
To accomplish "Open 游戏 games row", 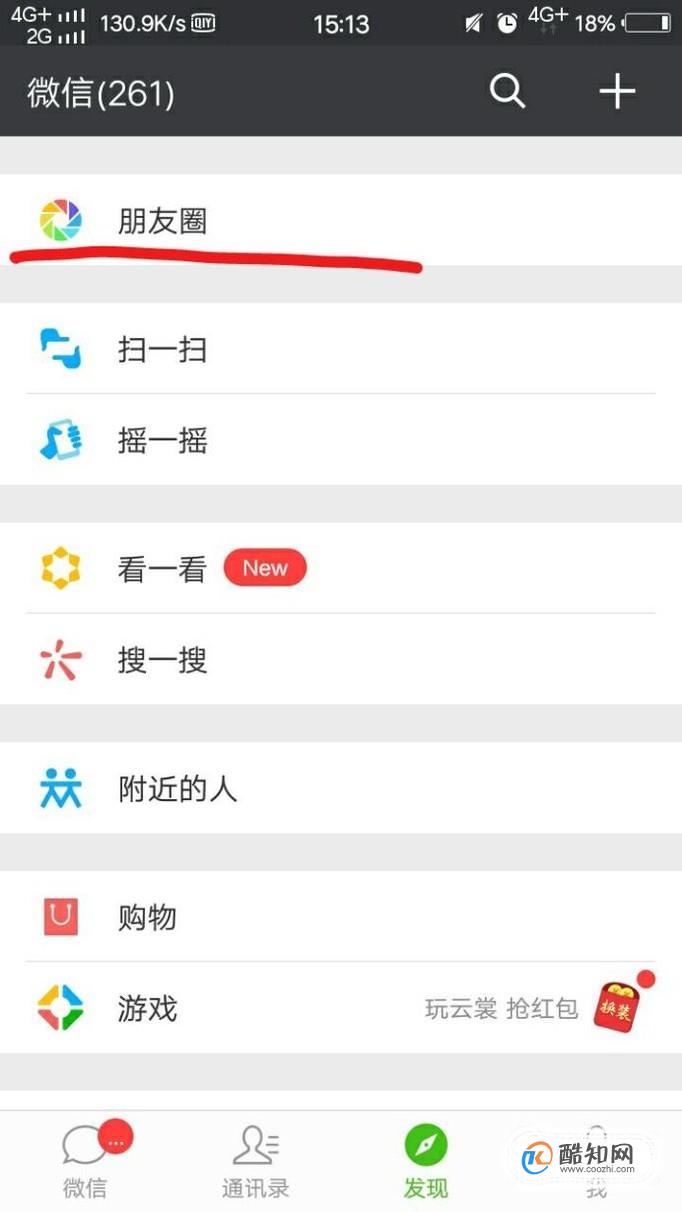I will [147, 1008].
